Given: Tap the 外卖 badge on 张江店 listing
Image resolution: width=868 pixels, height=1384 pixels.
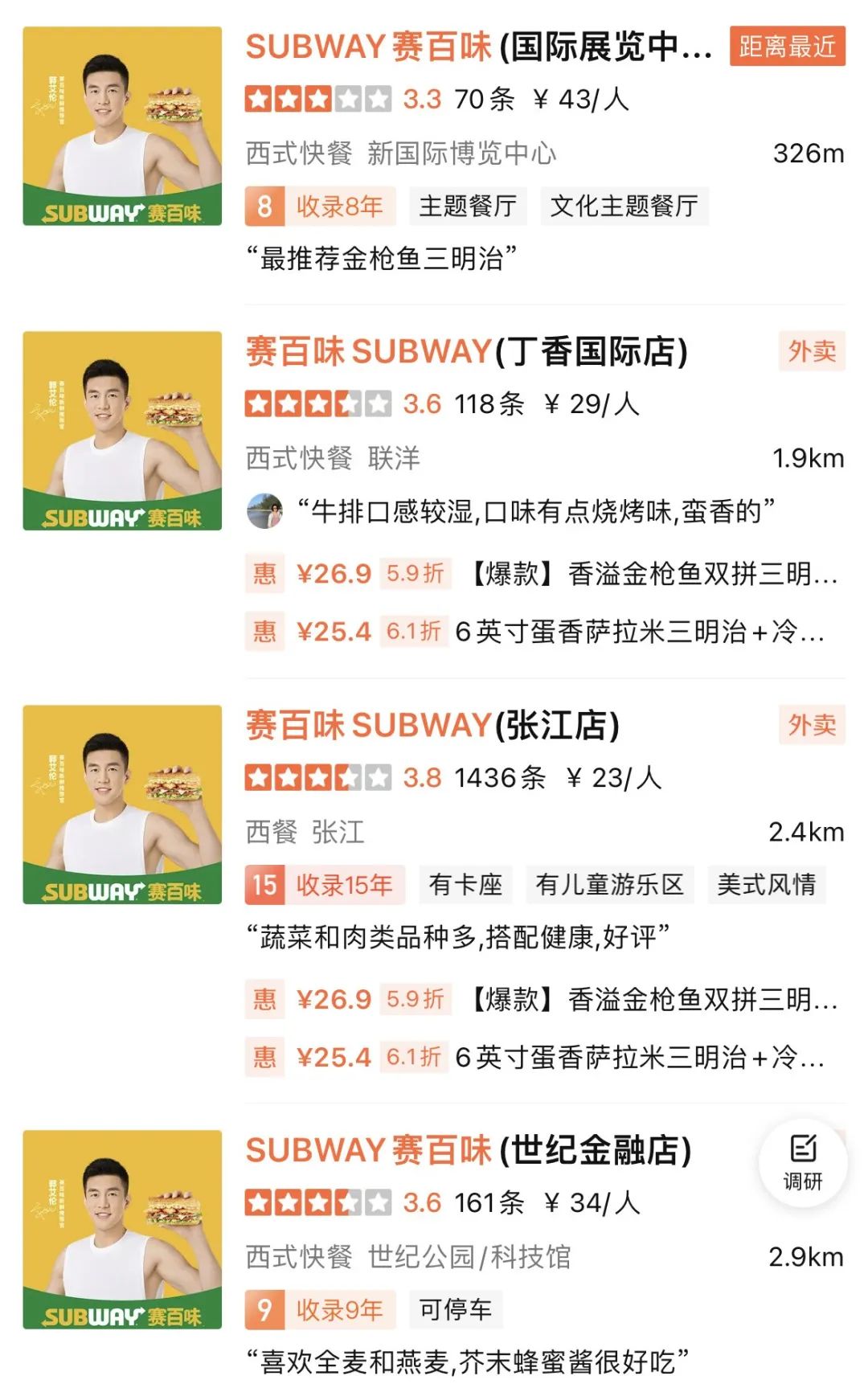Looking at the screenshot, I should coord(810,726).
